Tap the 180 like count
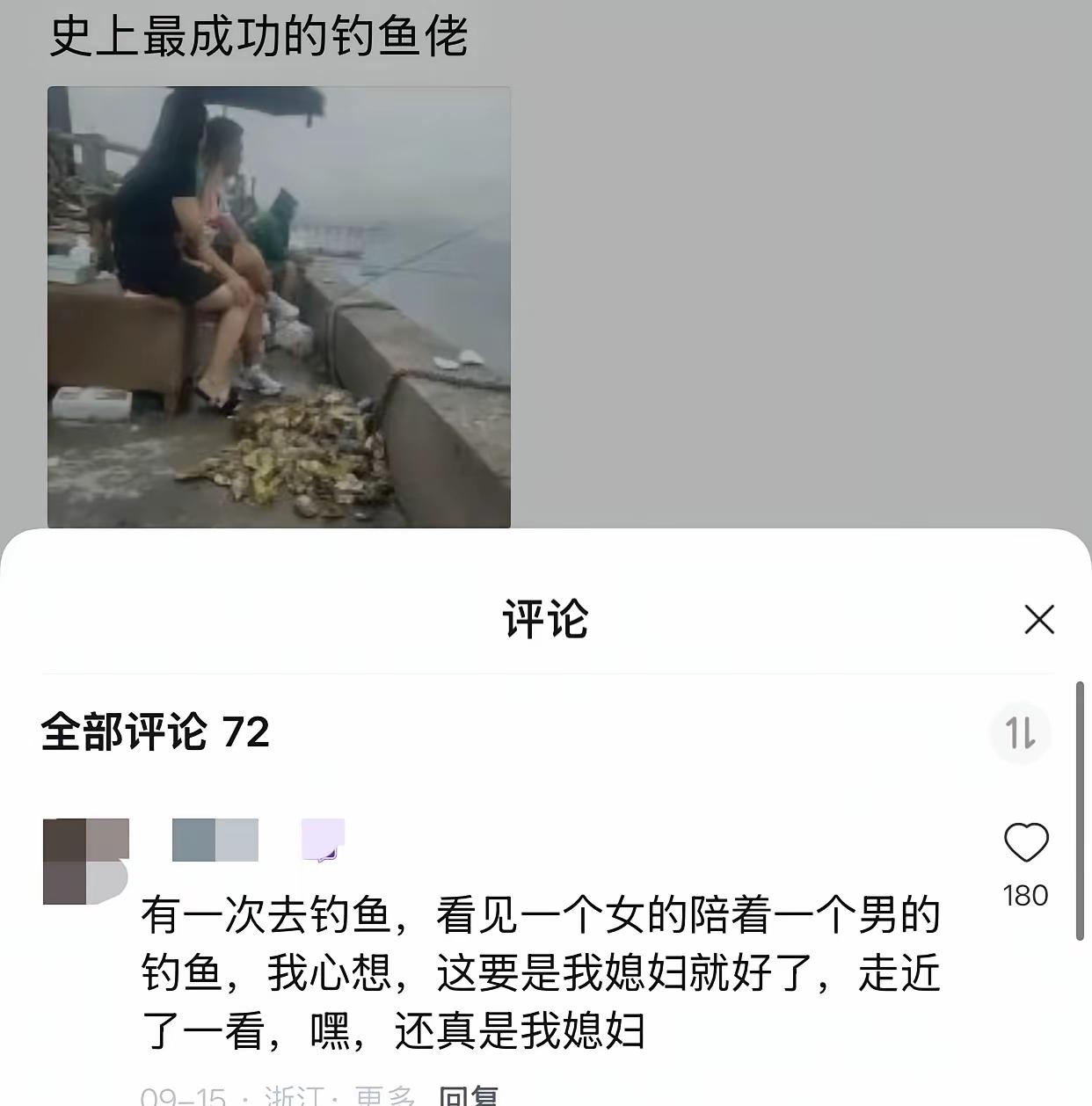1092x1106 pixels. 1026,895
